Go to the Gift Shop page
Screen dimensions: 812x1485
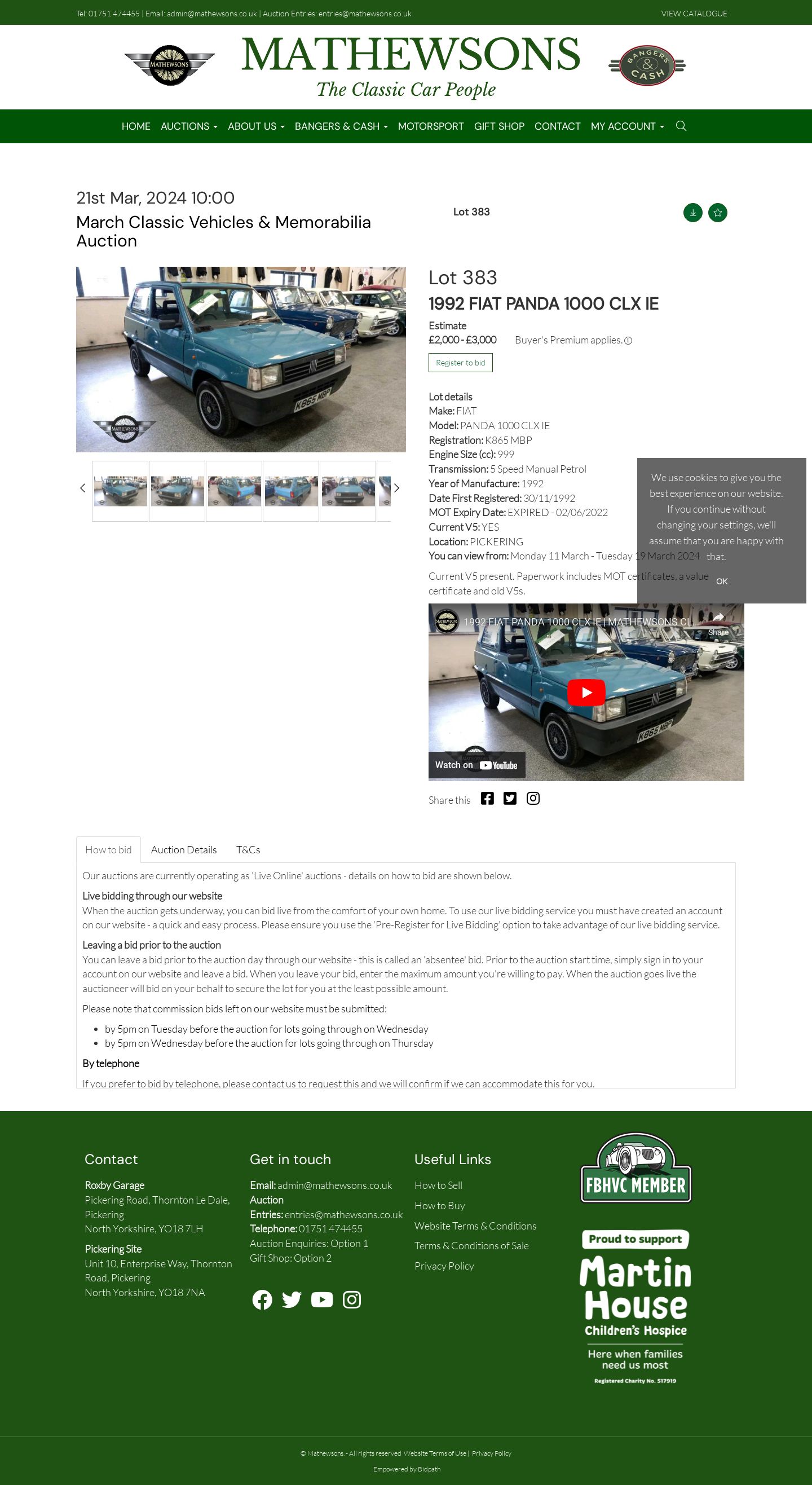pyautogui.click(x=499, y=126)
